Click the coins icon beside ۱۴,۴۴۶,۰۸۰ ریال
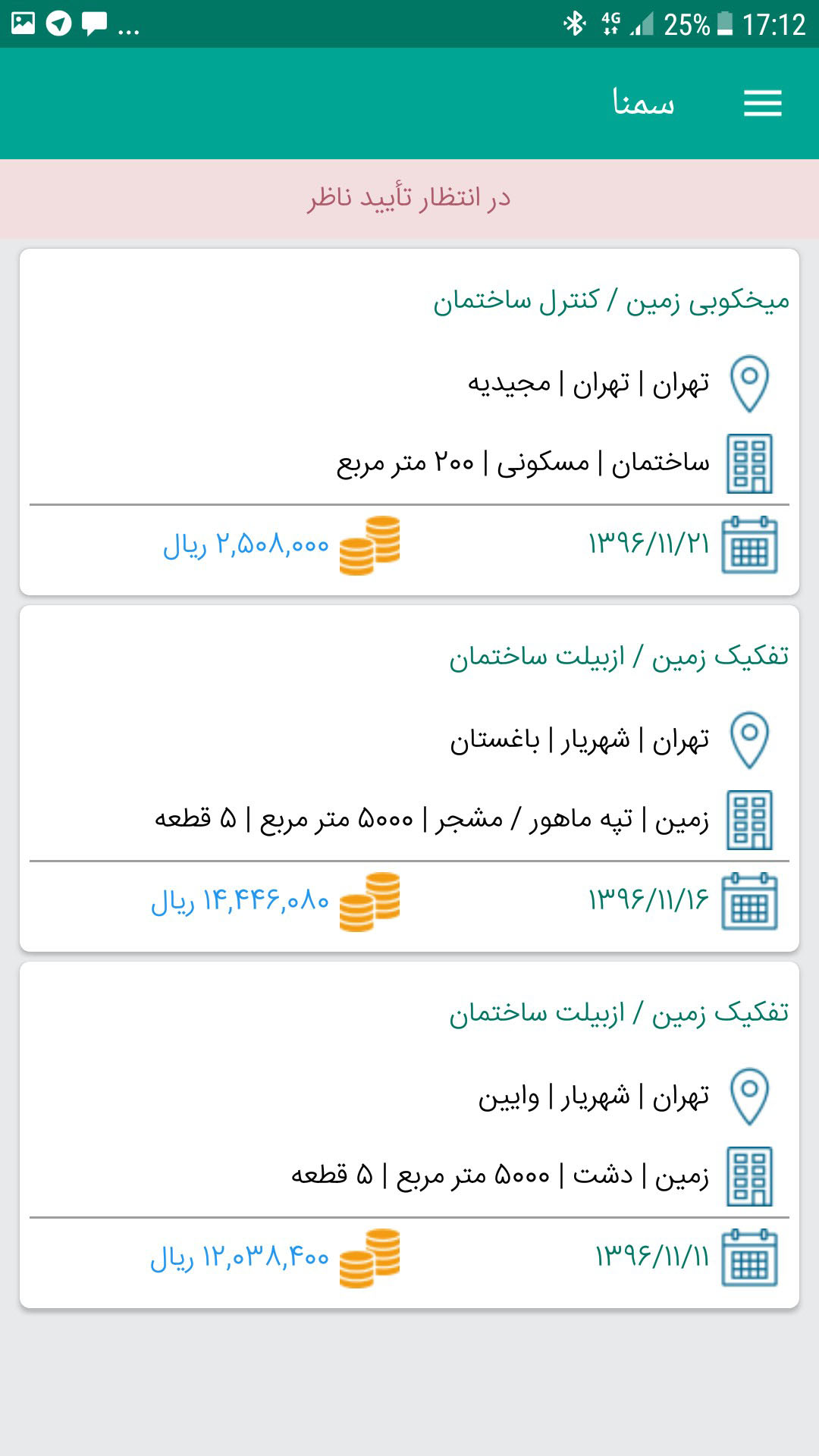The height and width of the screenshot is (1456, 819). click(371, 901)
